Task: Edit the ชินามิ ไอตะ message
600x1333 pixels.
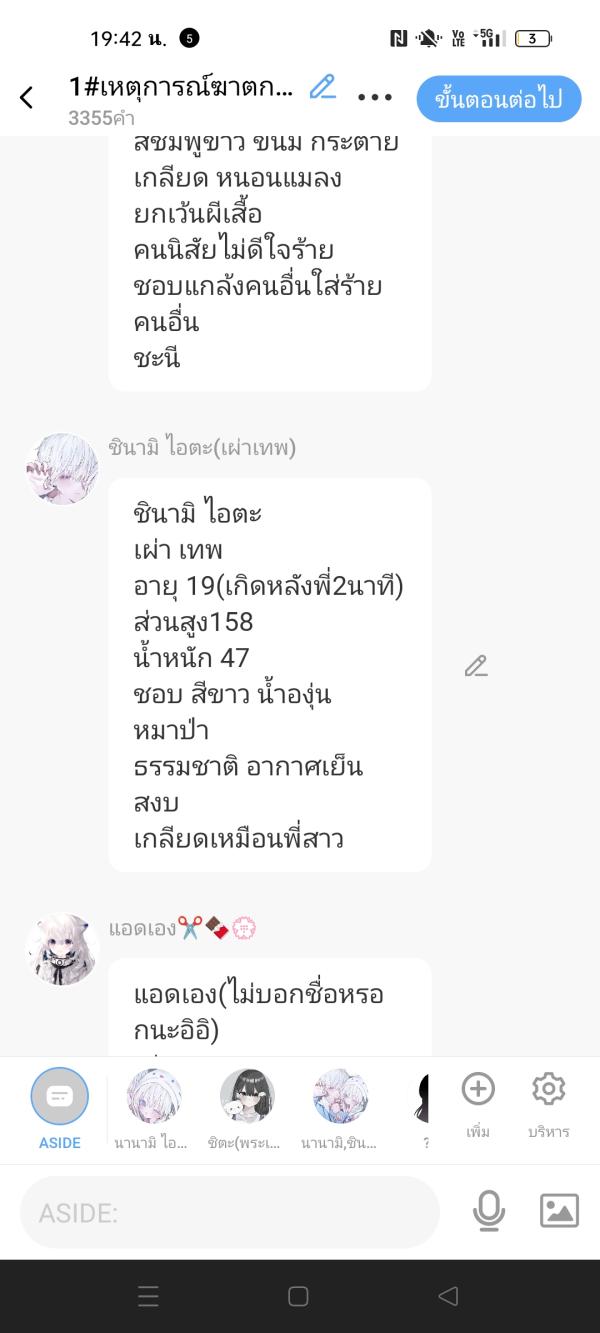Action: (x=476, y=666)
